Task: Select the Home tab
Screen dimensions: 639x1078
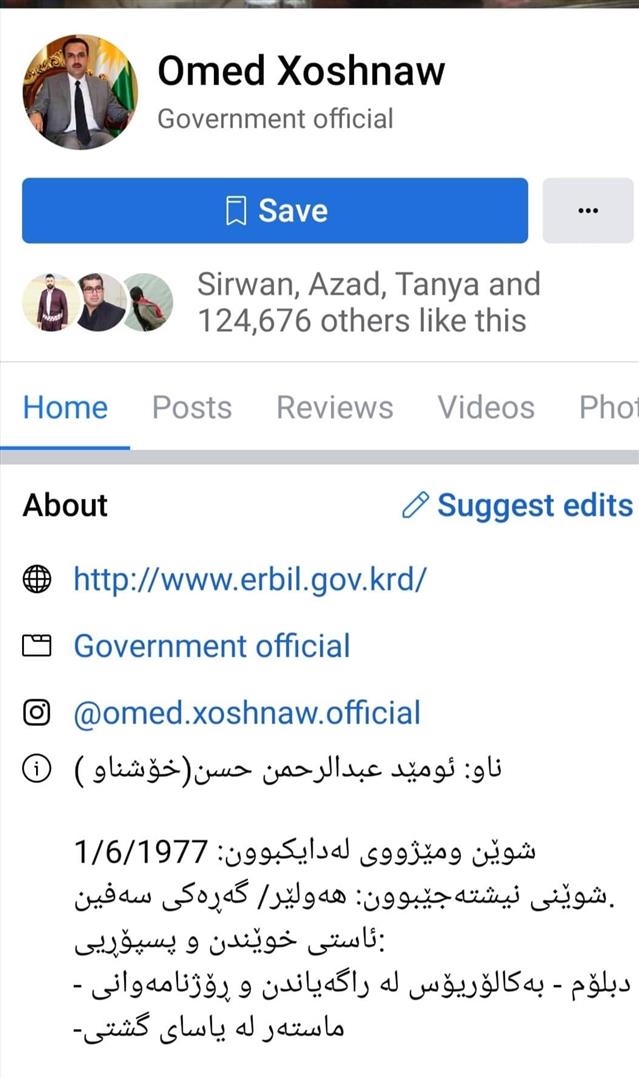Action: coord(65,408)
